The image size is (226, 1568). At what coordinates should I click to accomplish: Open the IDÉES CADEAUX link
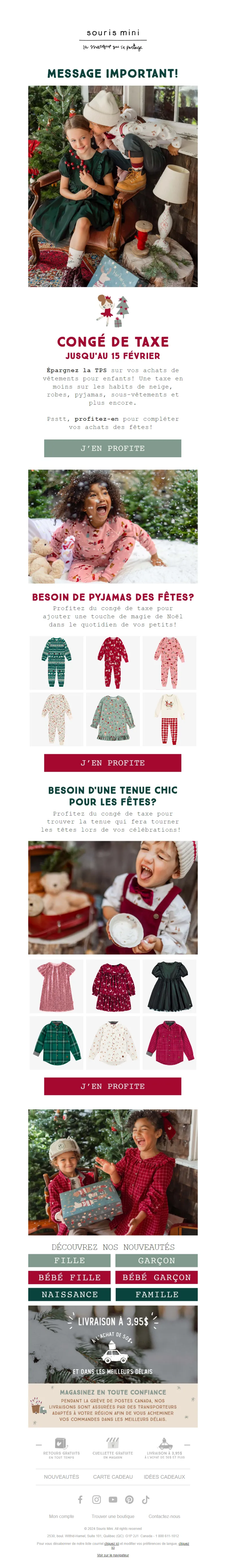click(164, 1477)
